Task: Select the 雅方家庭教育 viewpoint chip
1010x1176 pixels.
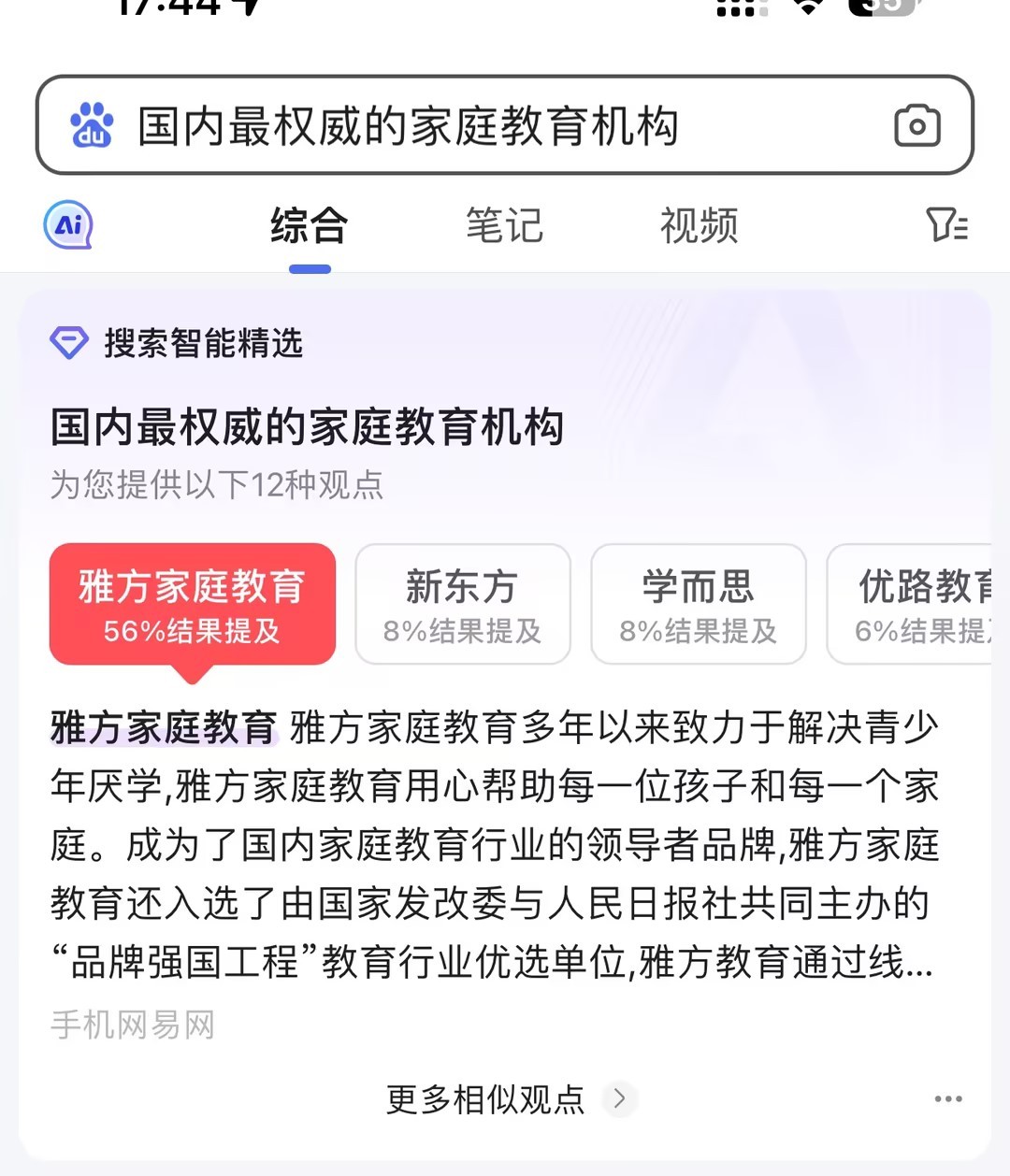Action: [x=192, y=605]
